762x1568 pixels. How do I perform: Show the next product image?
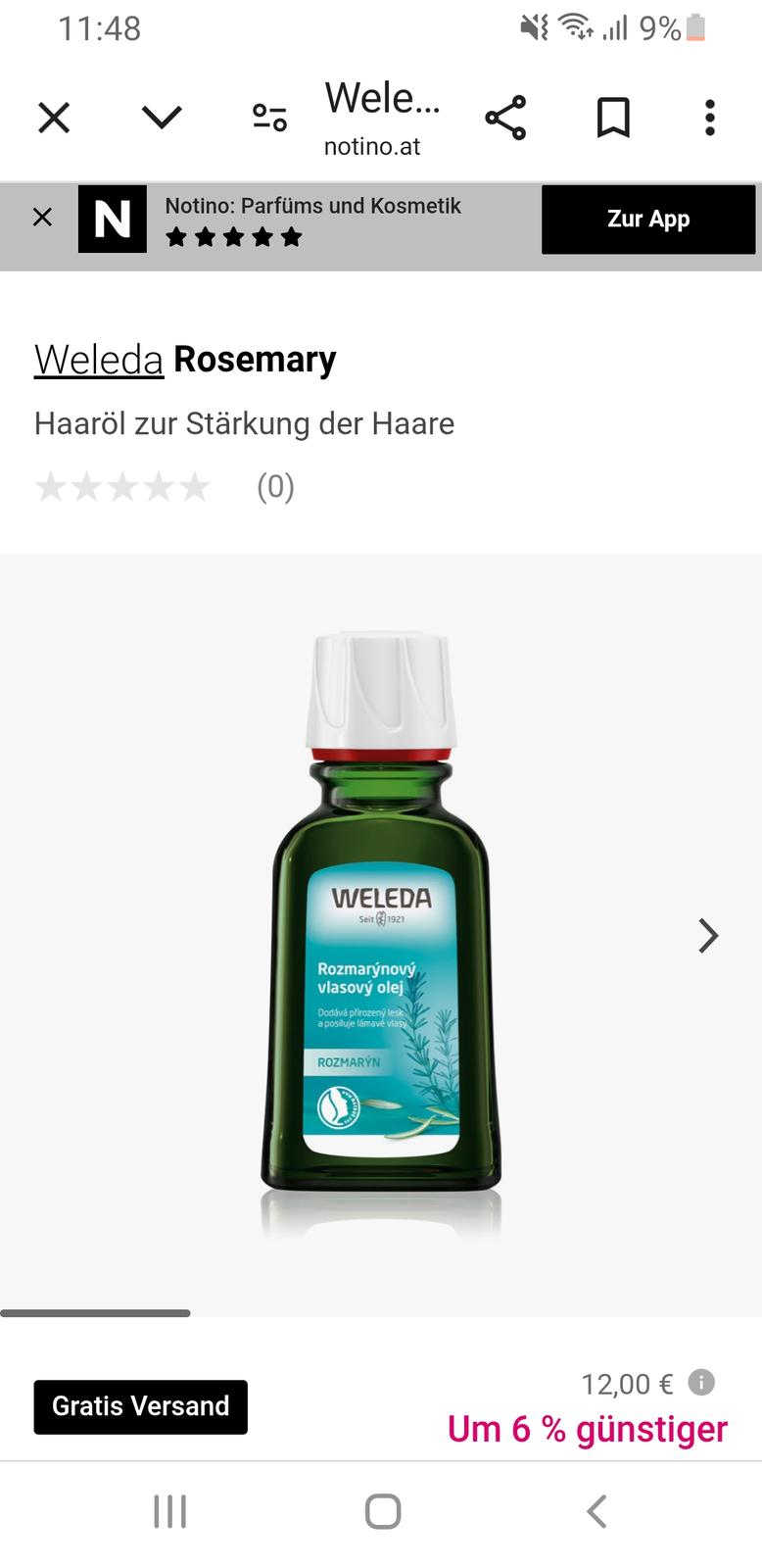(x=707, y=936)
